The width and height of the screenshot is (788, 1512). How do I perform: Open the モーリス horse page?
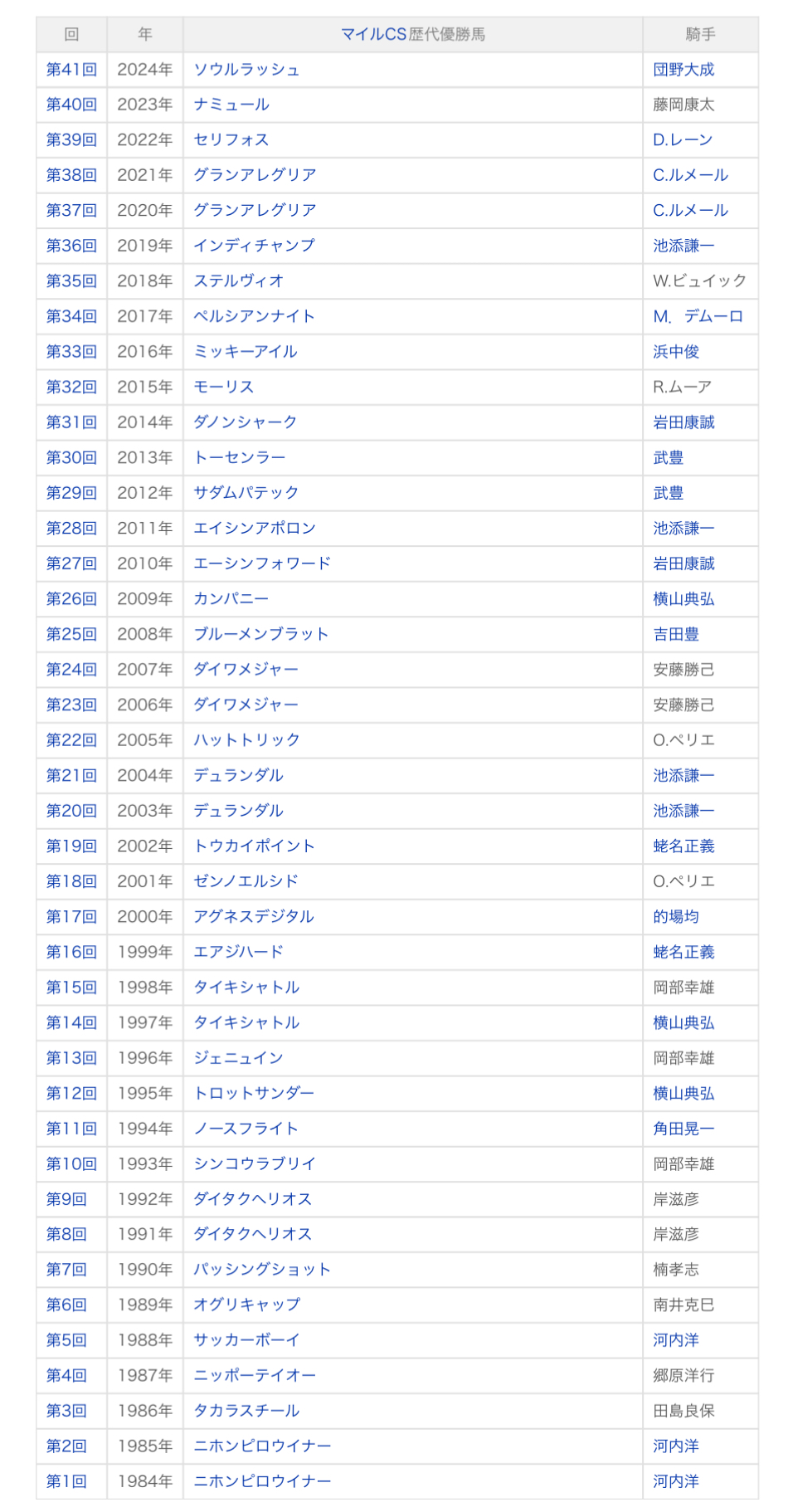224,388
